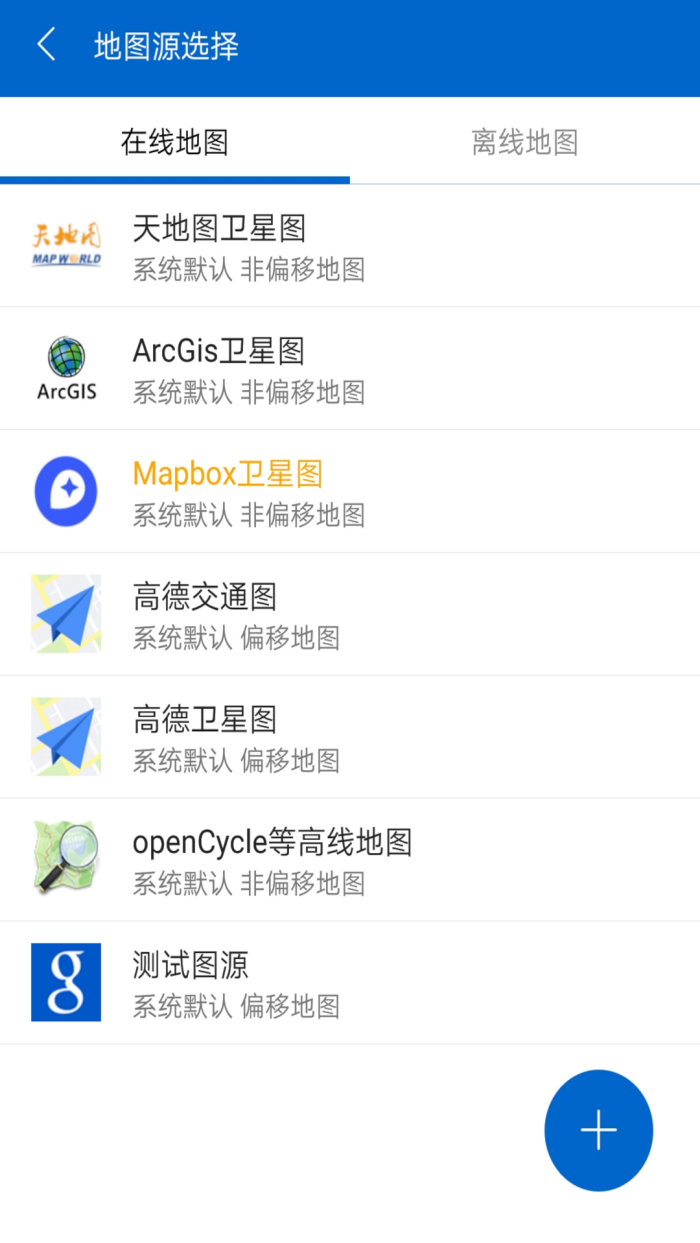The image size is (700, 1243).
Task: Select 高德卫星图 map source
Action: click(x=350, y=738)
